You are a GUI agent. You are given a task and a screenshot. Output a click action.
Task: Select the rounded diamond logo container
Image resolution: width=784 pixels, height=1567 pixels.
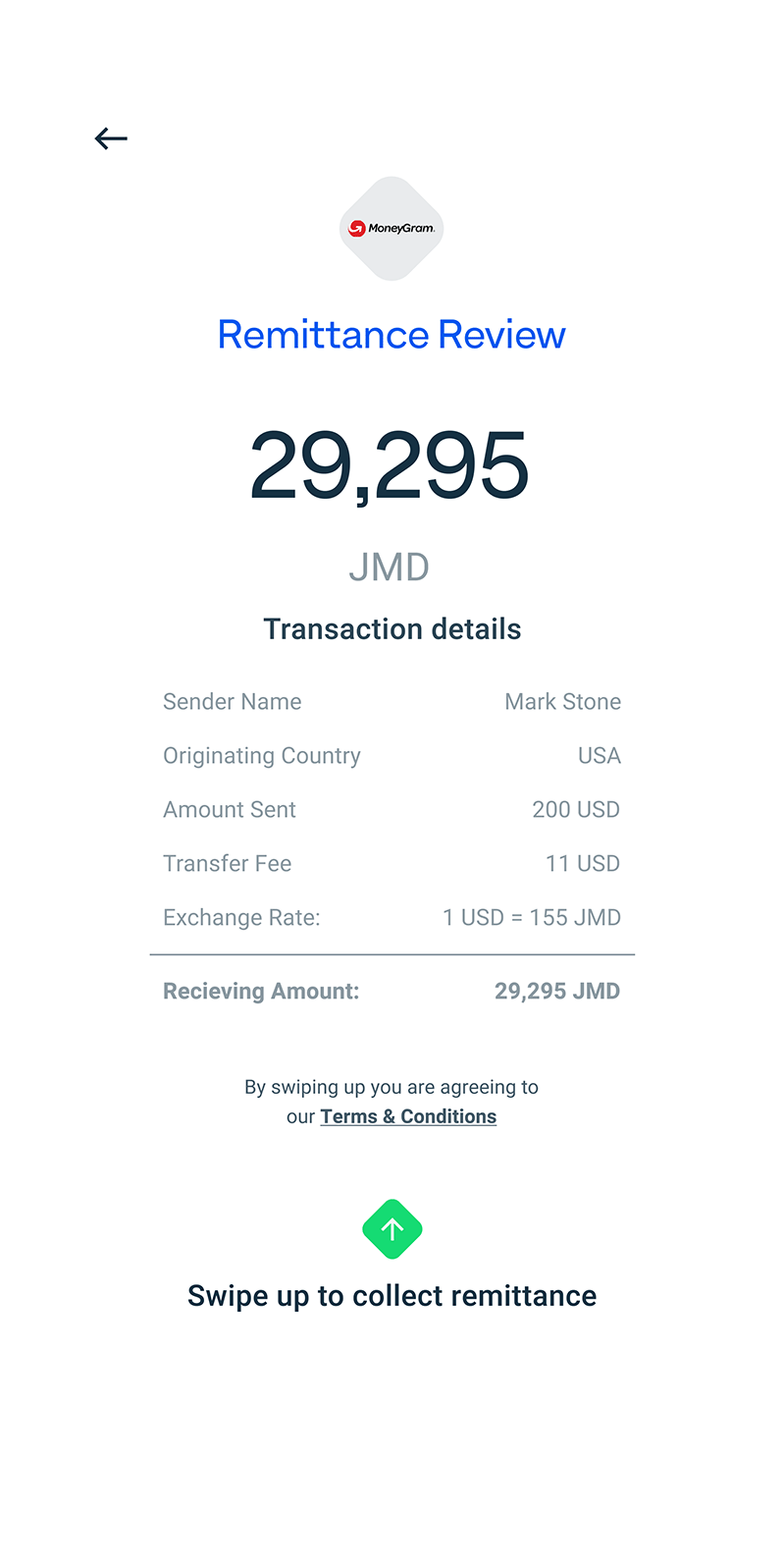[x=392, y=228]
